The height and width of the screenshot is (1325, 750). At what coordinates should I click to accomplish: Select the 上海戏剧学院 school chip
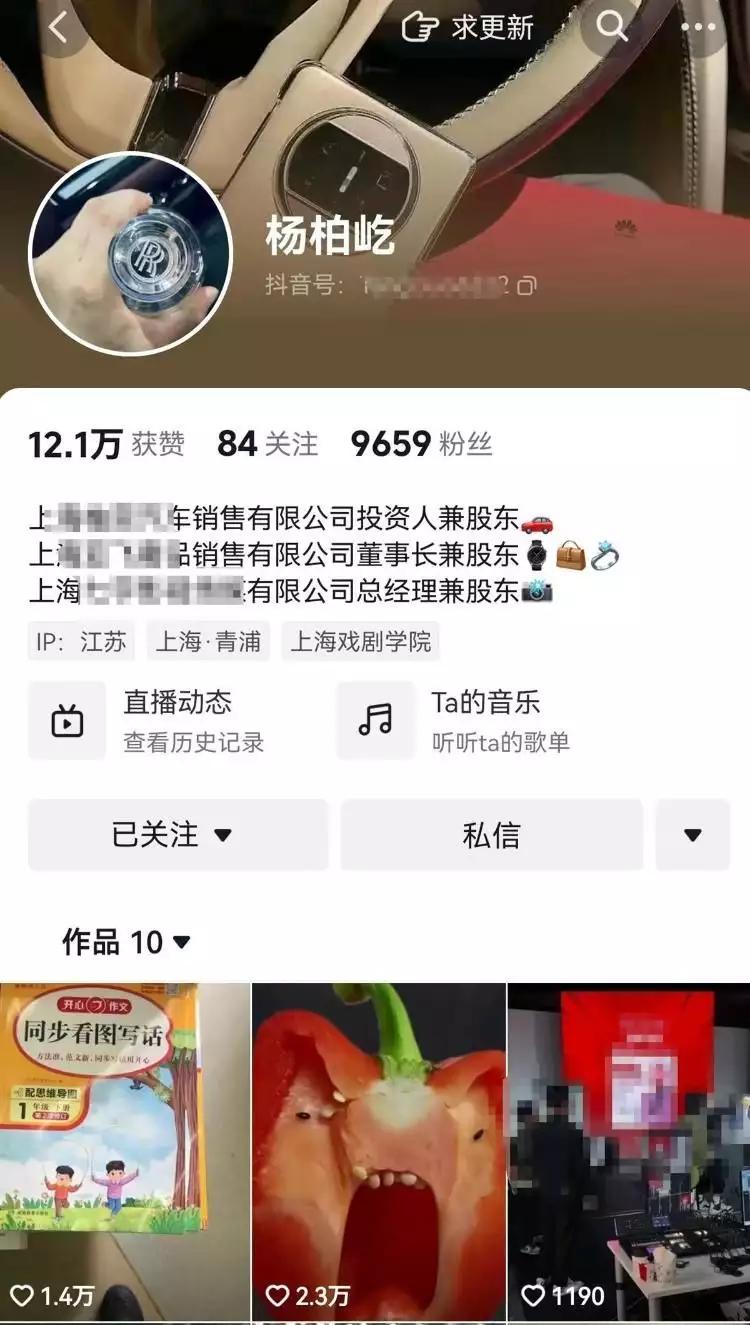(360, 641)
